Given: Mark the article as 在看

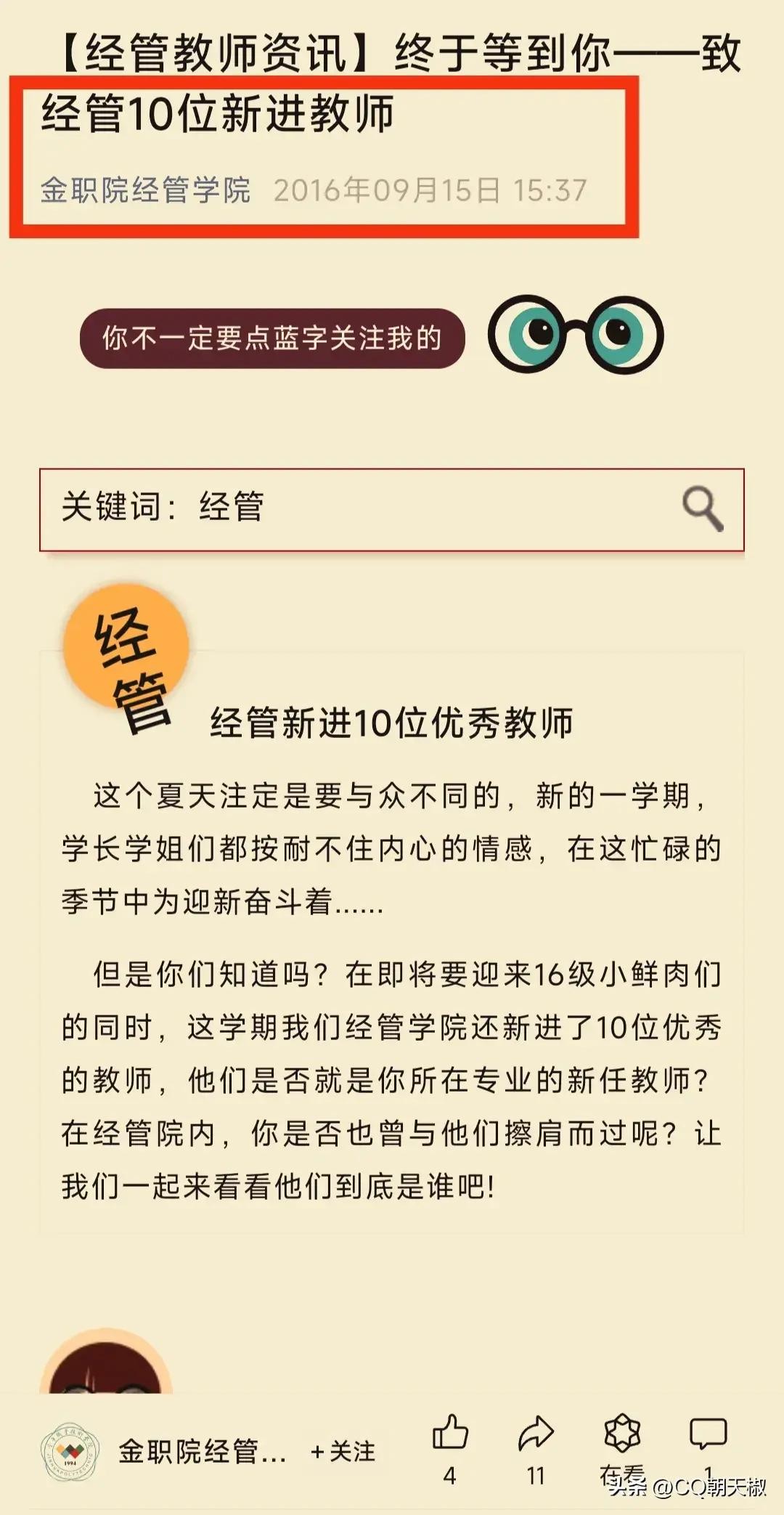Looking at the screenshot, I should coord(622,1433).
